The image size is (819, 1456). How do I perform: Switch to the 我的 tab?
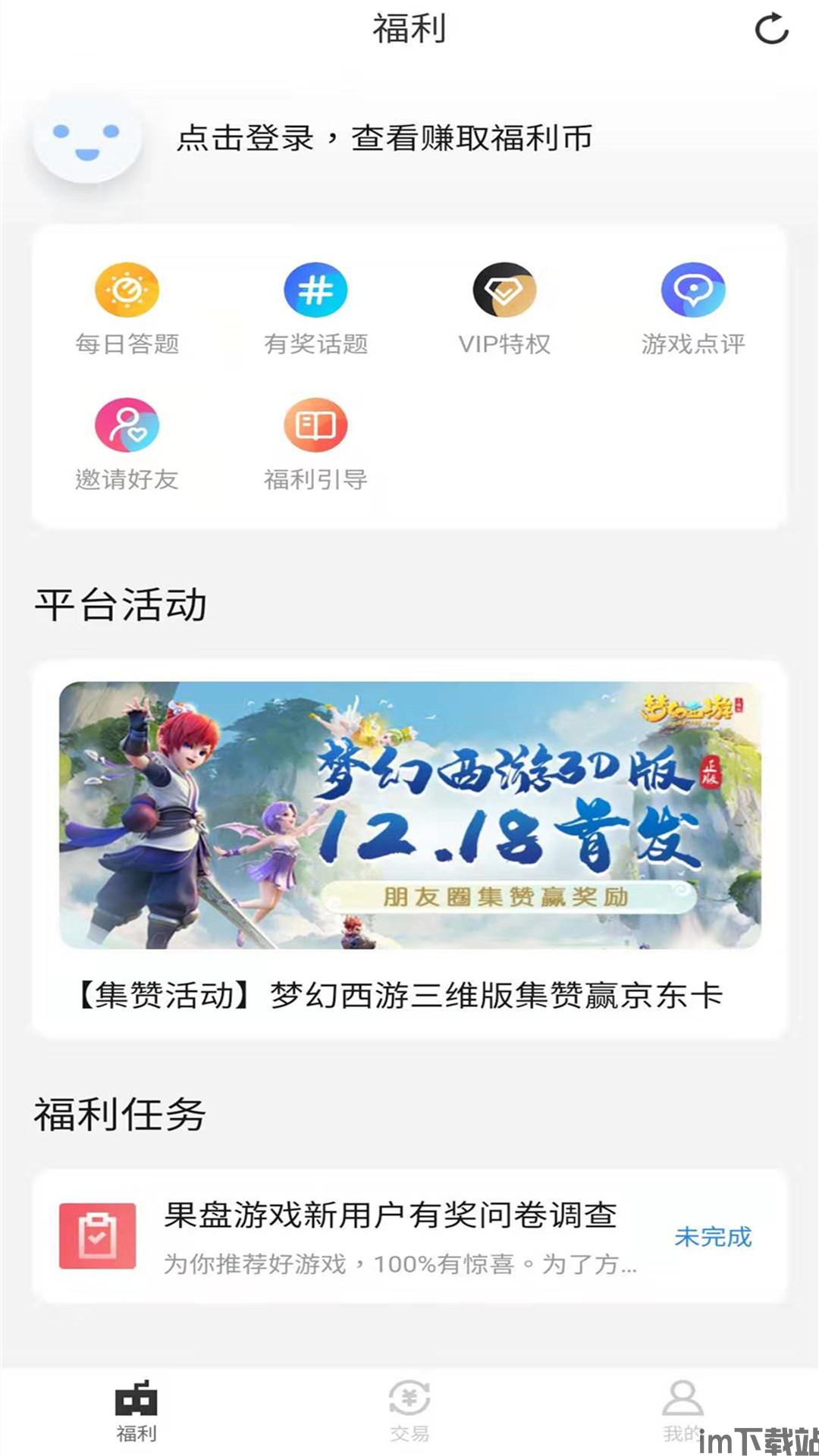682,1411
